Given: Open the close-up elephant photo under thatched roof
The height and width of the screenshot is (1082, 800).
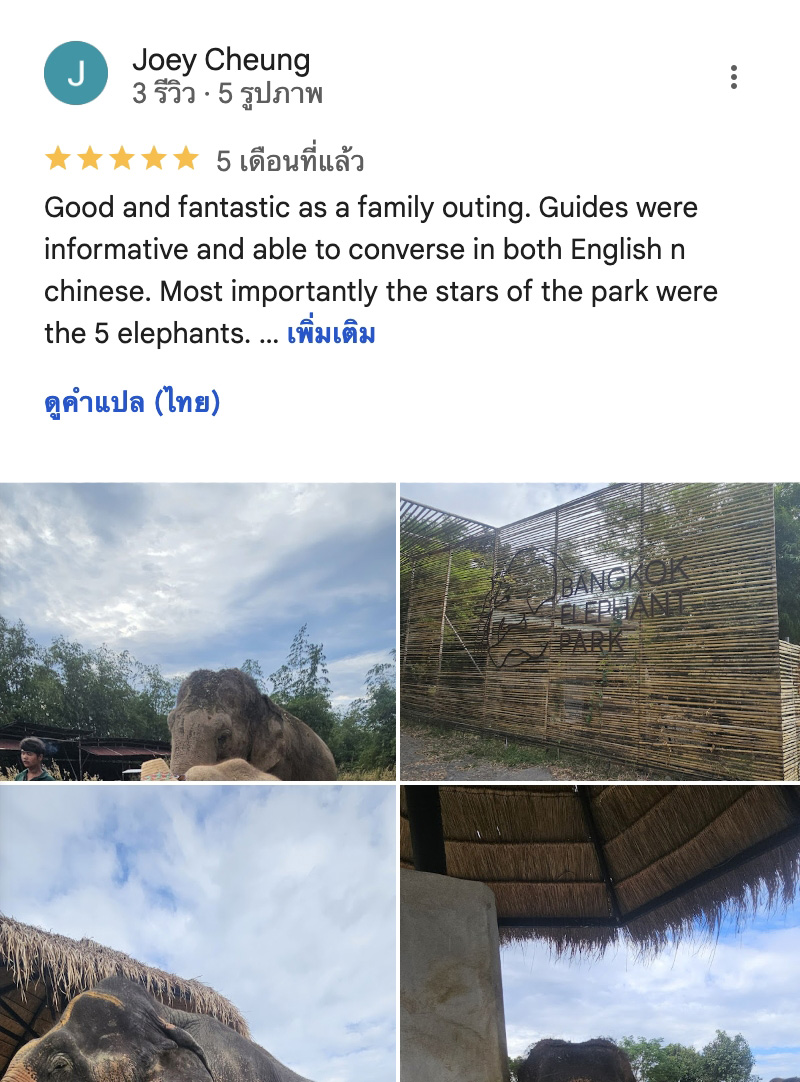Looking at the screenshot, I should coord(198,933).
